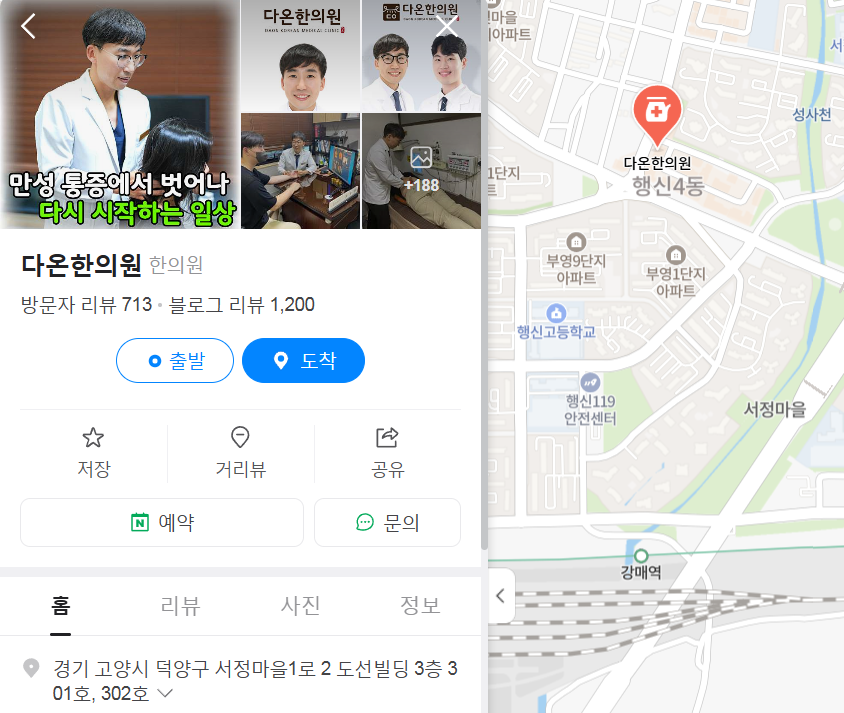Share this clinic via 공유

pyautogui.click(x=387, y=452)
